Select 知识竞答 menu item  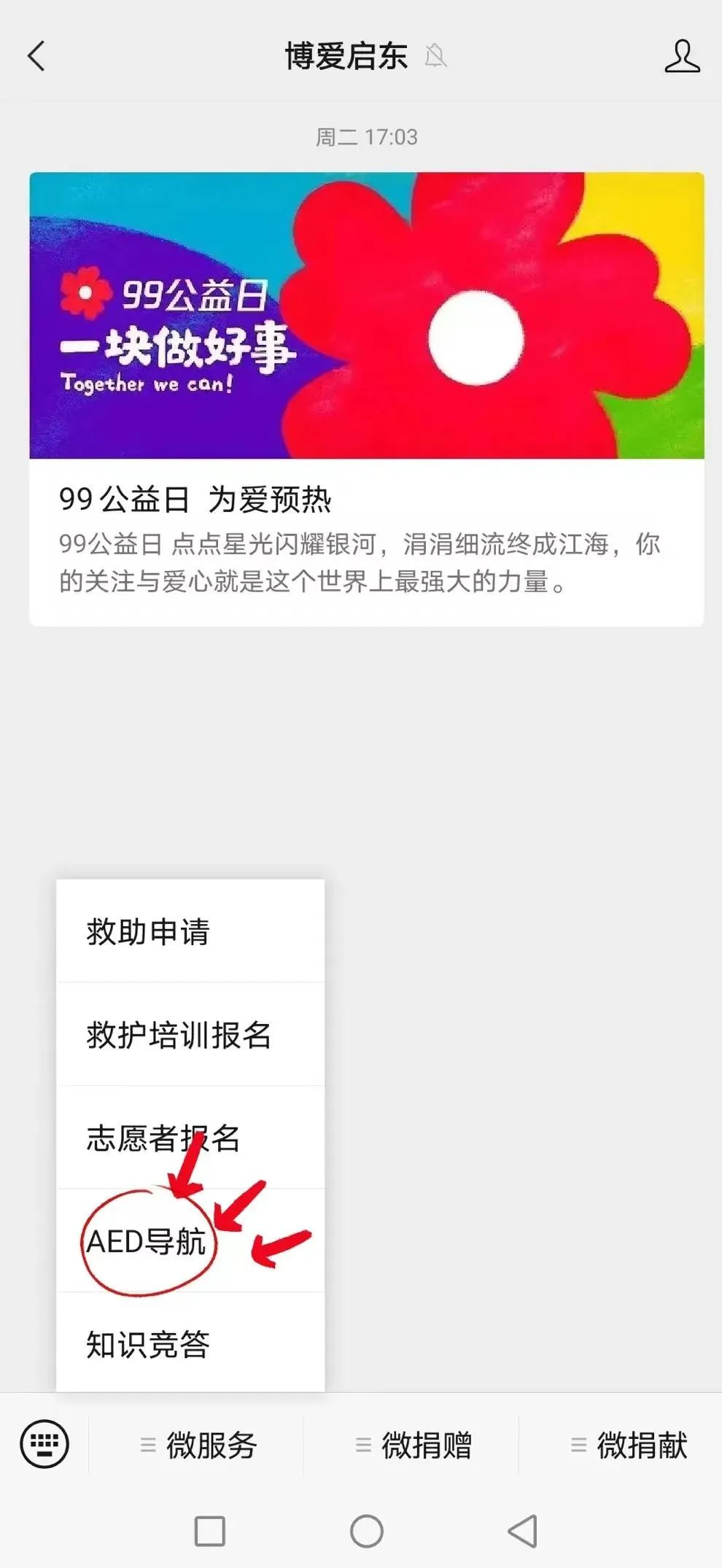pos(190,1343)
